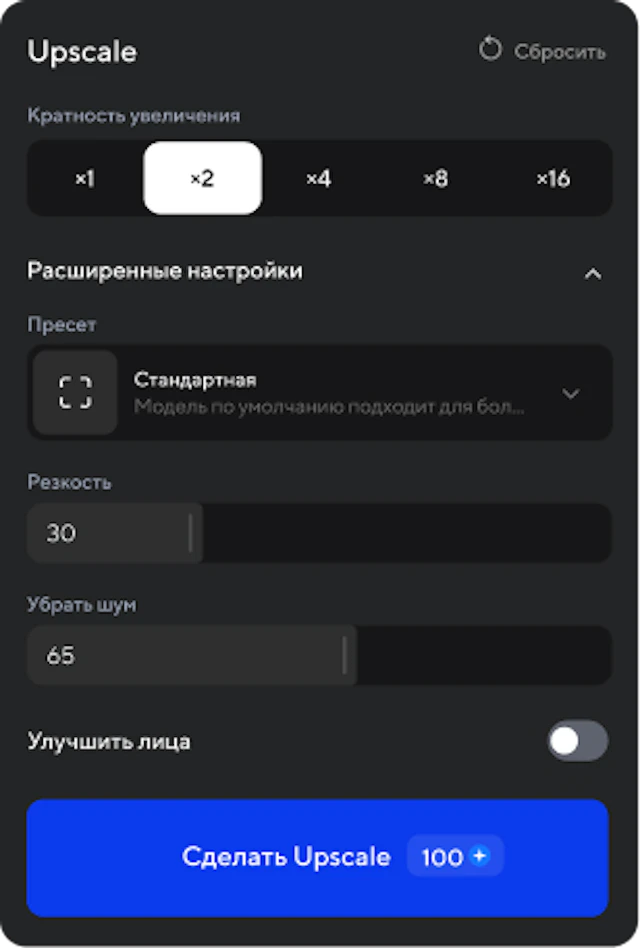This screenshot has height=948, width=640.
Task: Choose ×8 upscale factor
Action: tap(435, 179)
